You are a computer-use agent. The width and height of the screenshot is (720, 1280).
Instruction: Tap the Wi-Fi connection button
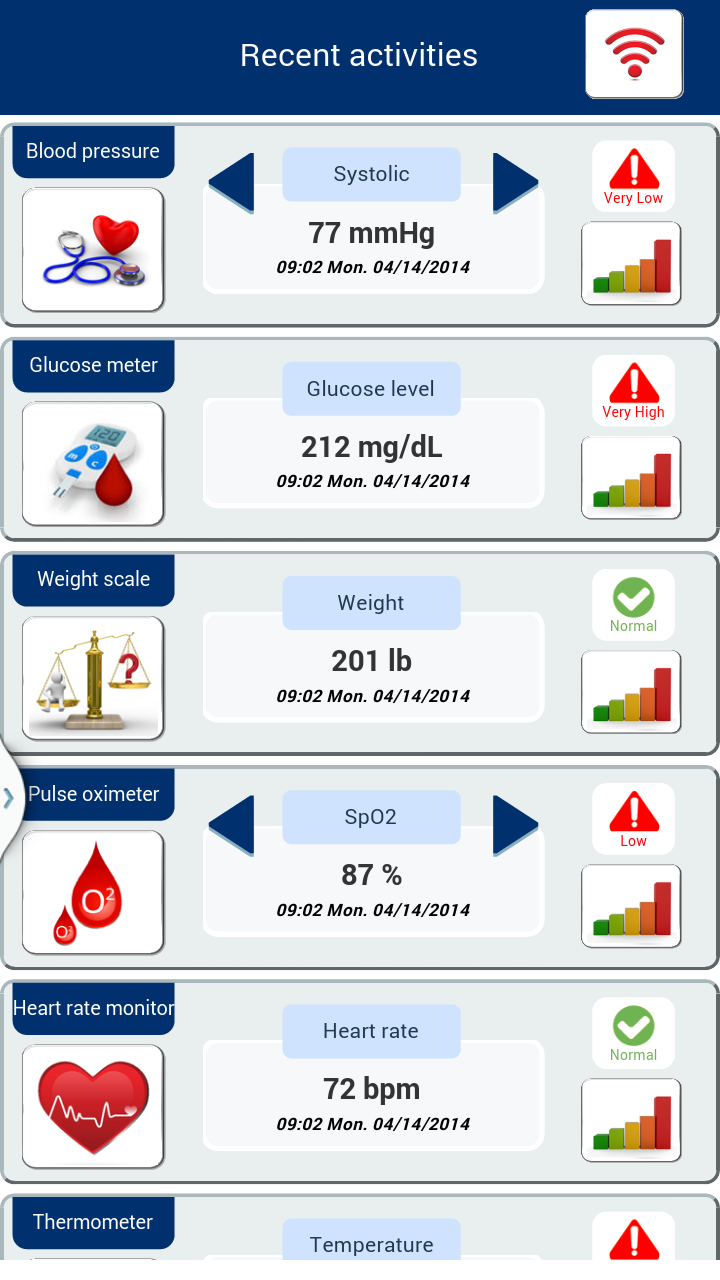click(x=634, y=54)
